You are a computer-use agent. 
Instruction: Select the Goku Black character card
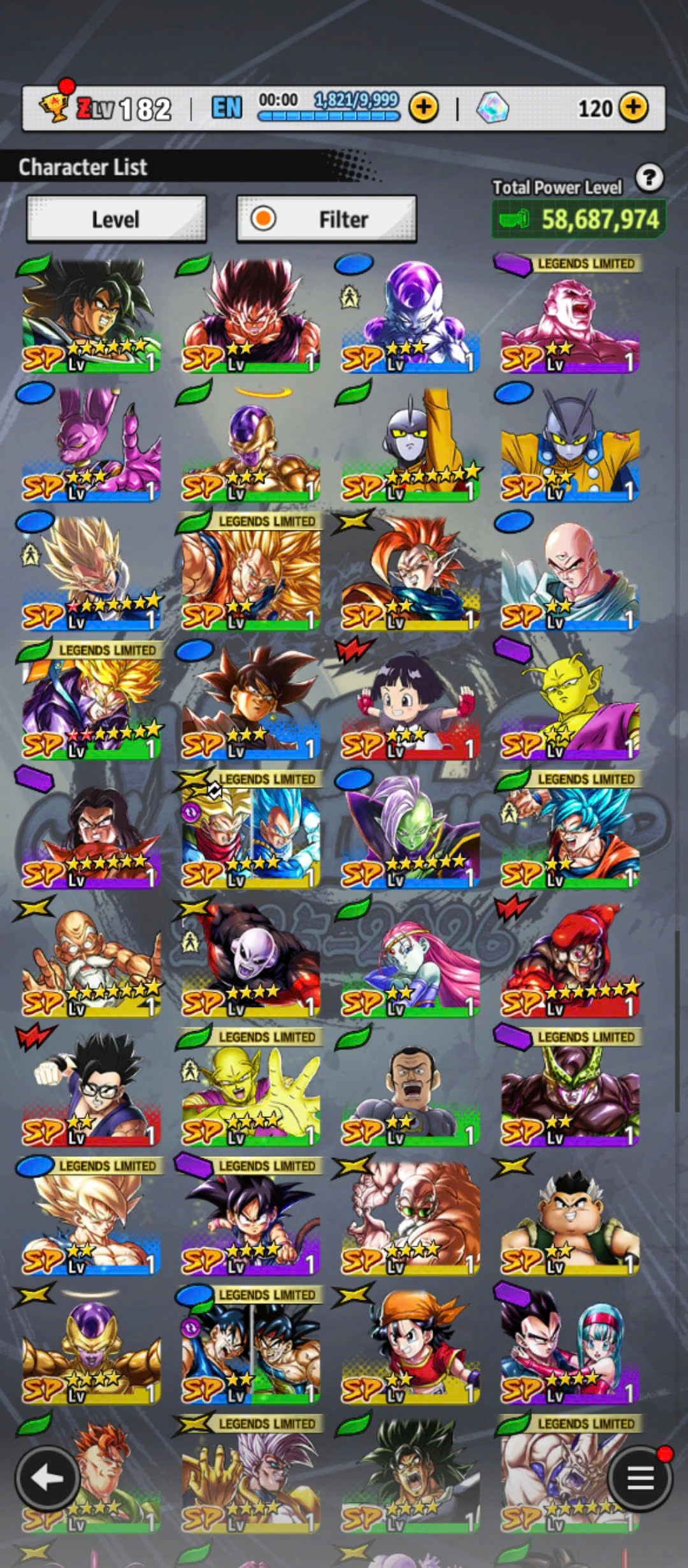pos(250,702)
